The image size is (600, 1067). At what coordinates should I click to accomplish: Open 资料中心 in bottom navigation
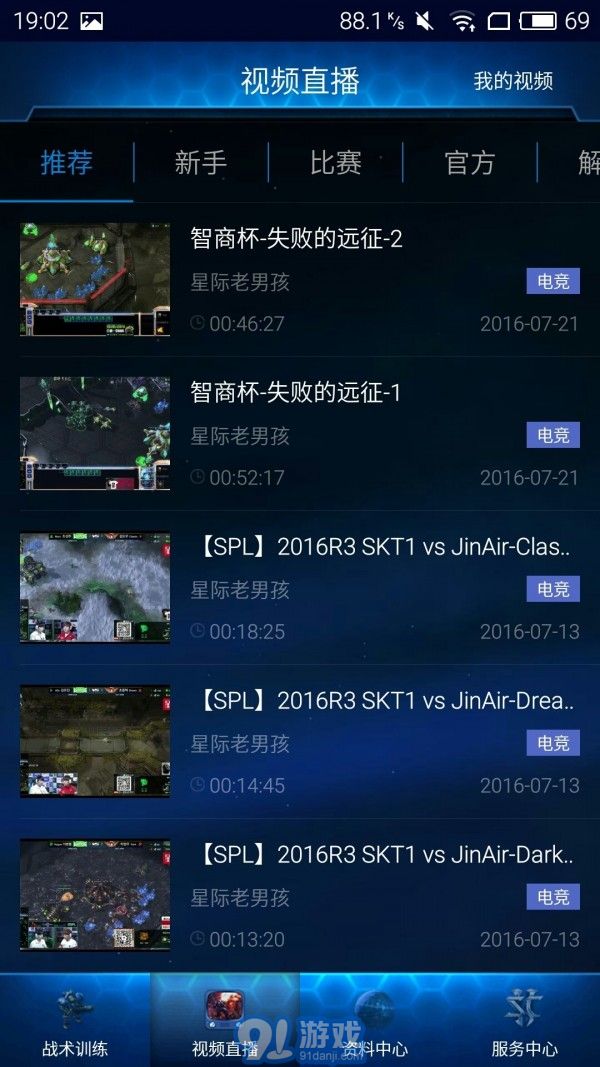375,1020
